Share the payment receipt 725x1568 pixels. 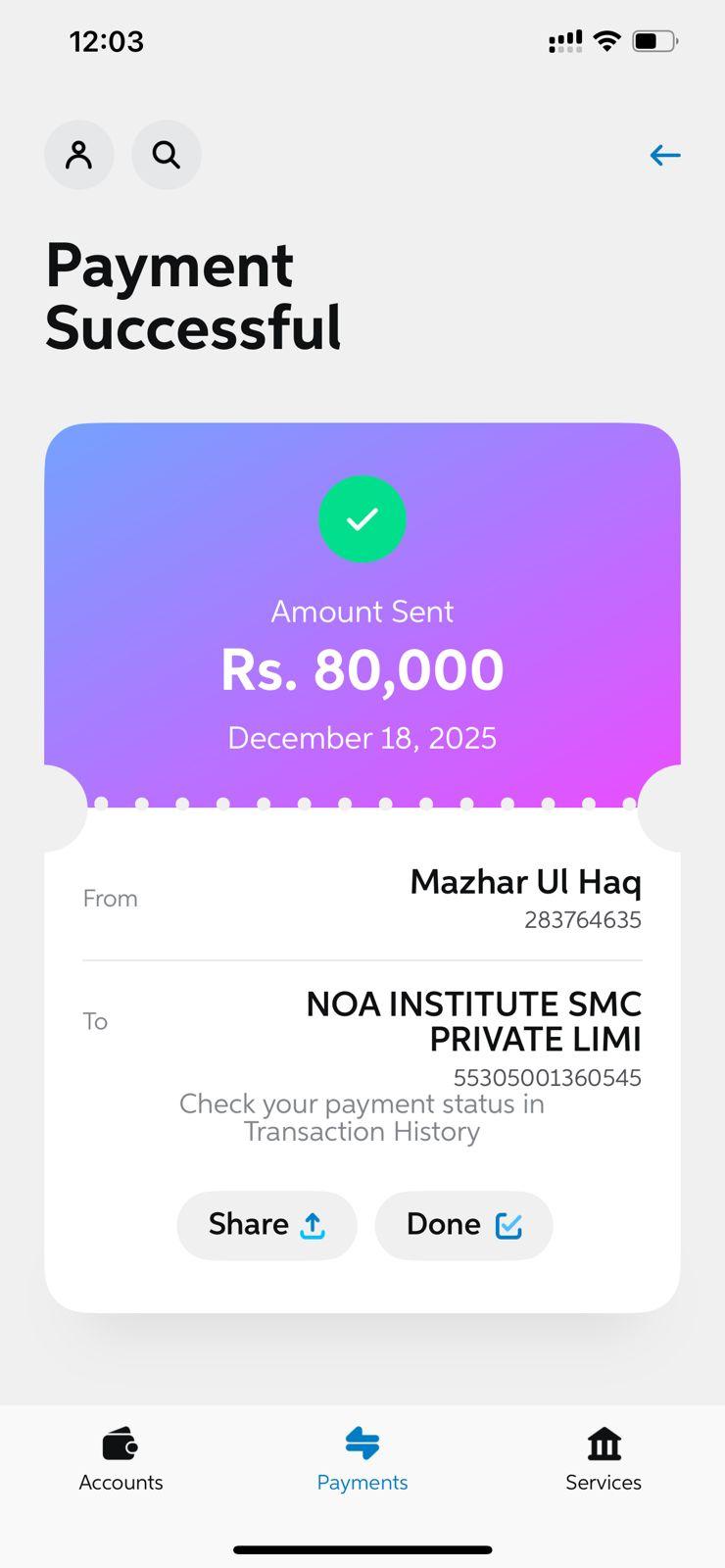click(266, 1225)
